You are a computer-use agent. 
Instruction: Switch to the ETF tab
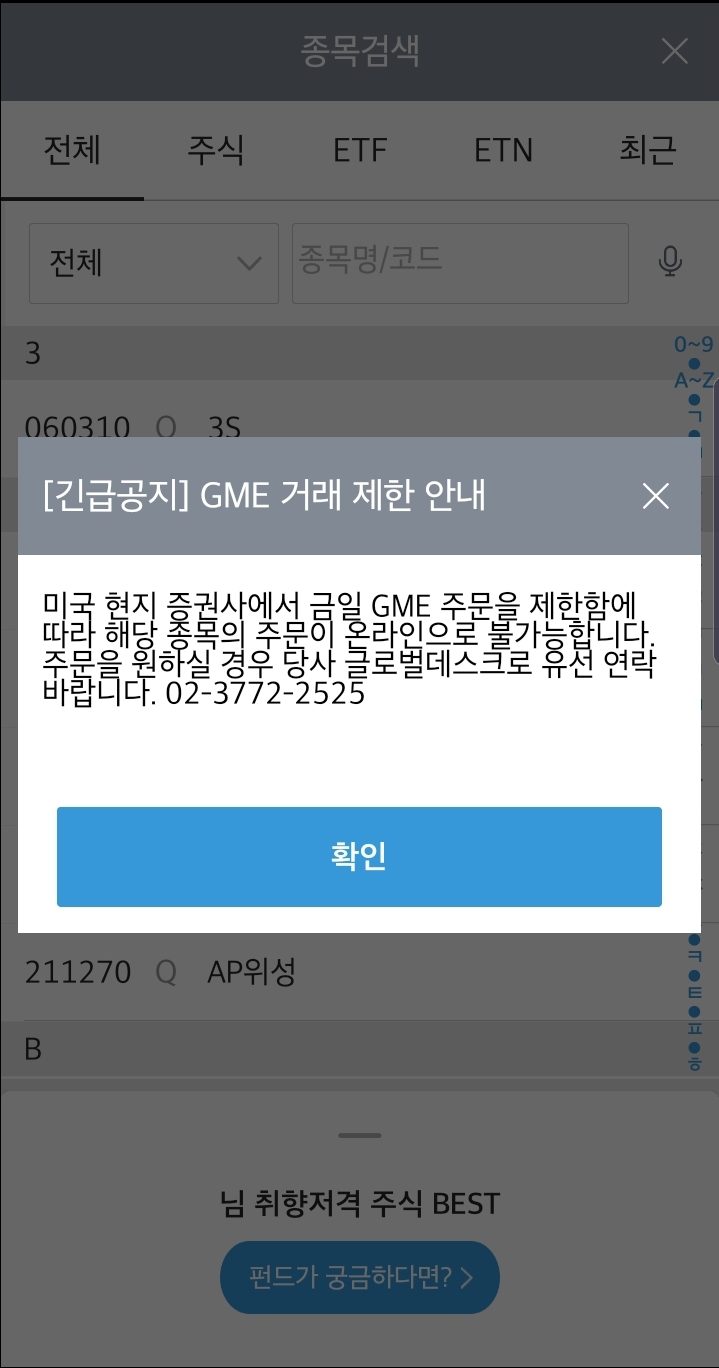[x=360, y=151]
